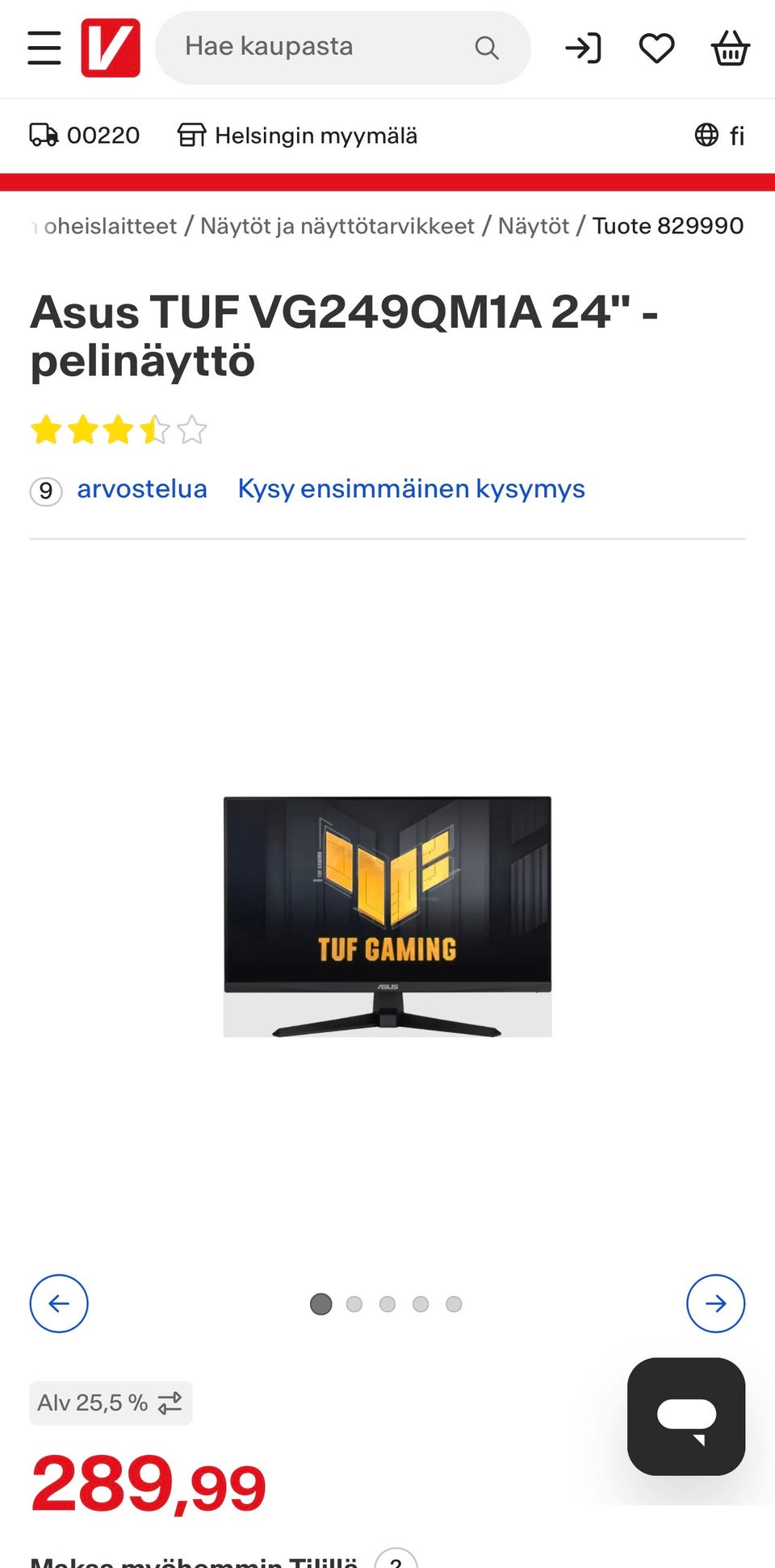775x1568 pixels.
Task: Tap Kysy ensimmäinen kysymys link
Action: 411,489
